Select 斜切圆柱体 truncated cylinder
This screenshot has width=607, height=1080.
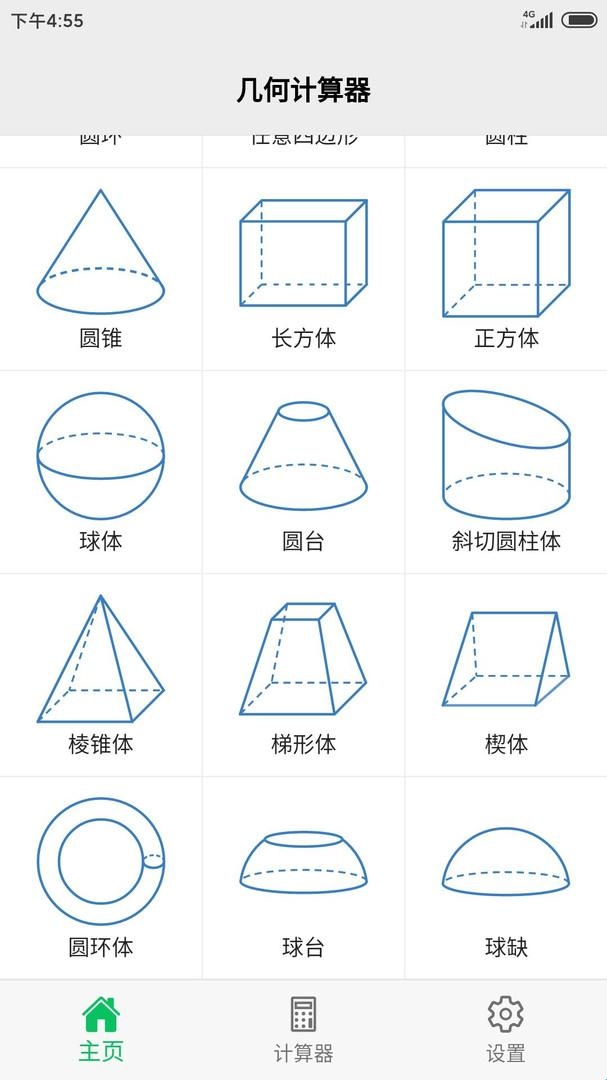coord(506,472)
